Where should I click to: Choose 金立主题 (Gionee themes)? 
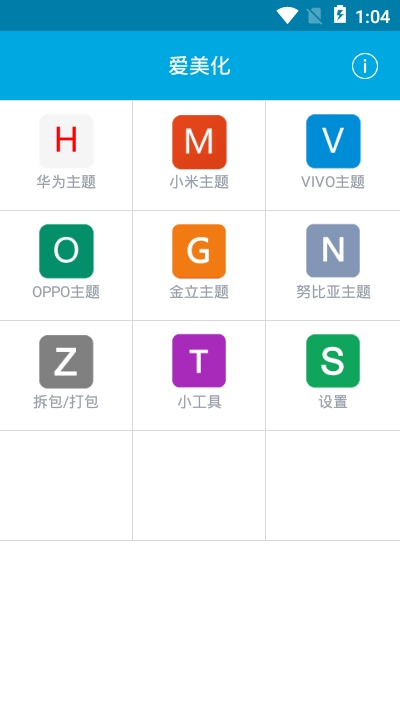pos(199,265)
